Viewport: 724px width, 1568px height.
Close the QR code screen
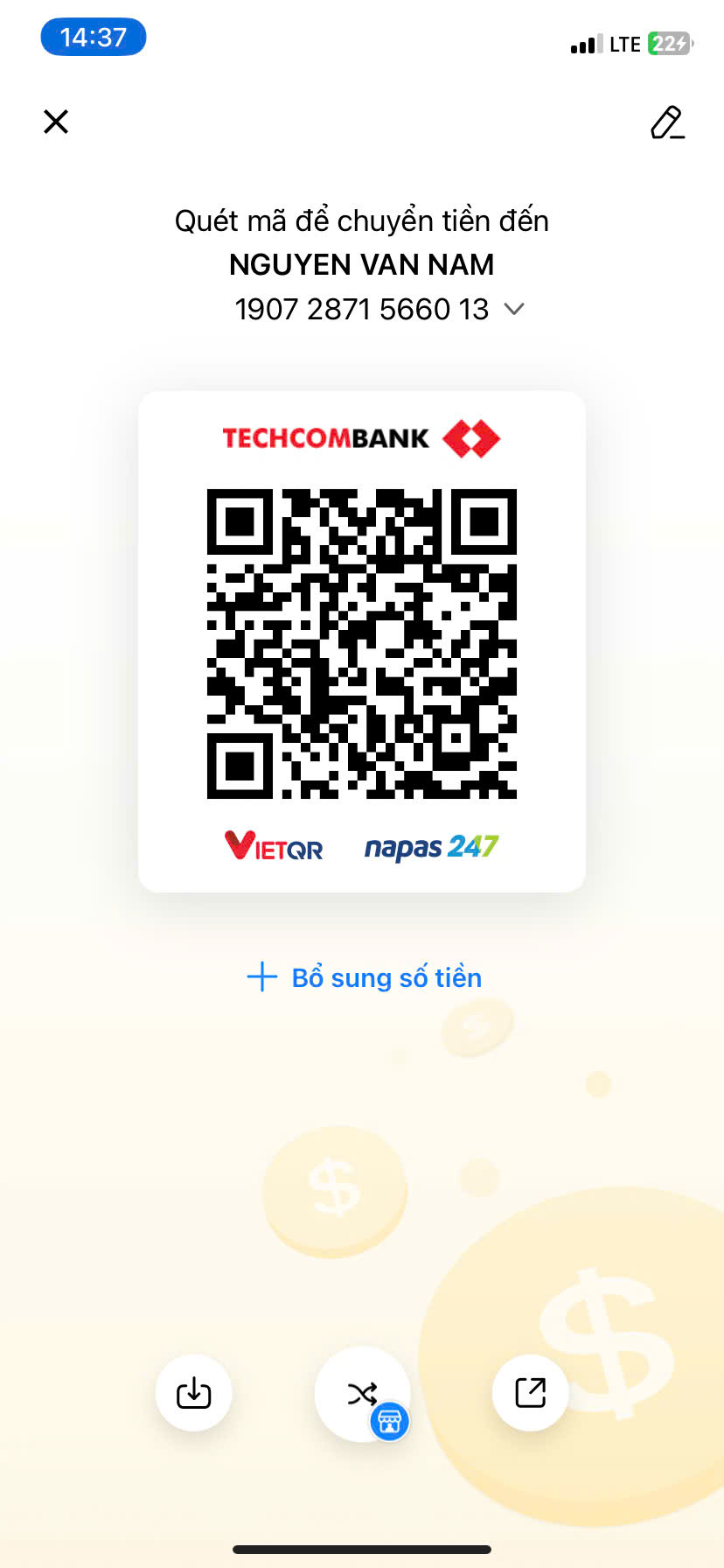point(56,122)
